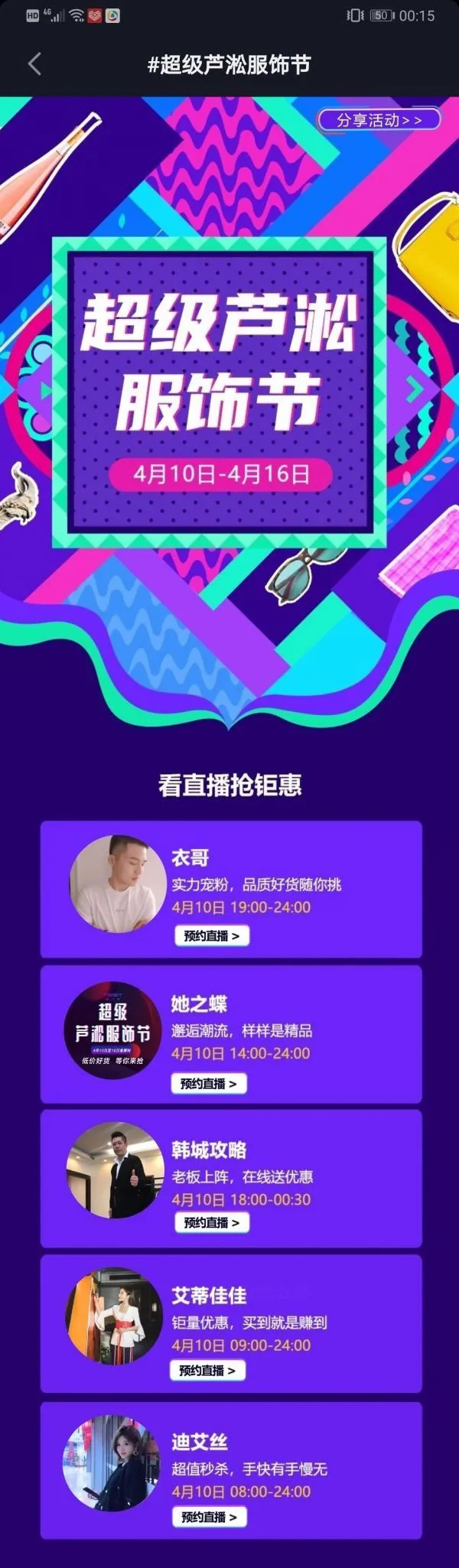Open 艾蒂佳佳's avatar
Image resolution: width=459 pixels, height=1568 pixels.
point(114,1317)
